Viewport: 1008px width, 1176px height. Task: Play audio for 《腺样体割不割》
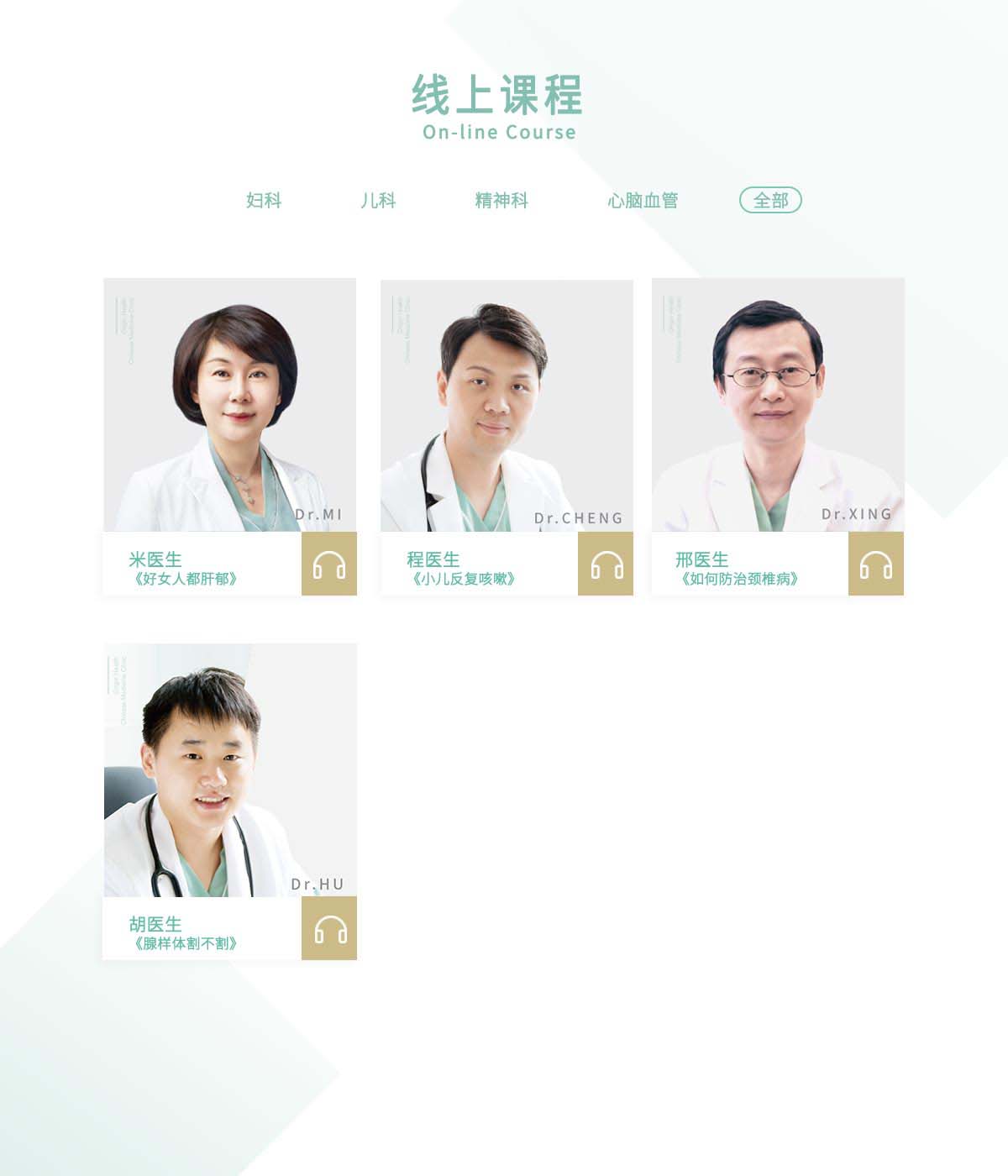(329, 929)
